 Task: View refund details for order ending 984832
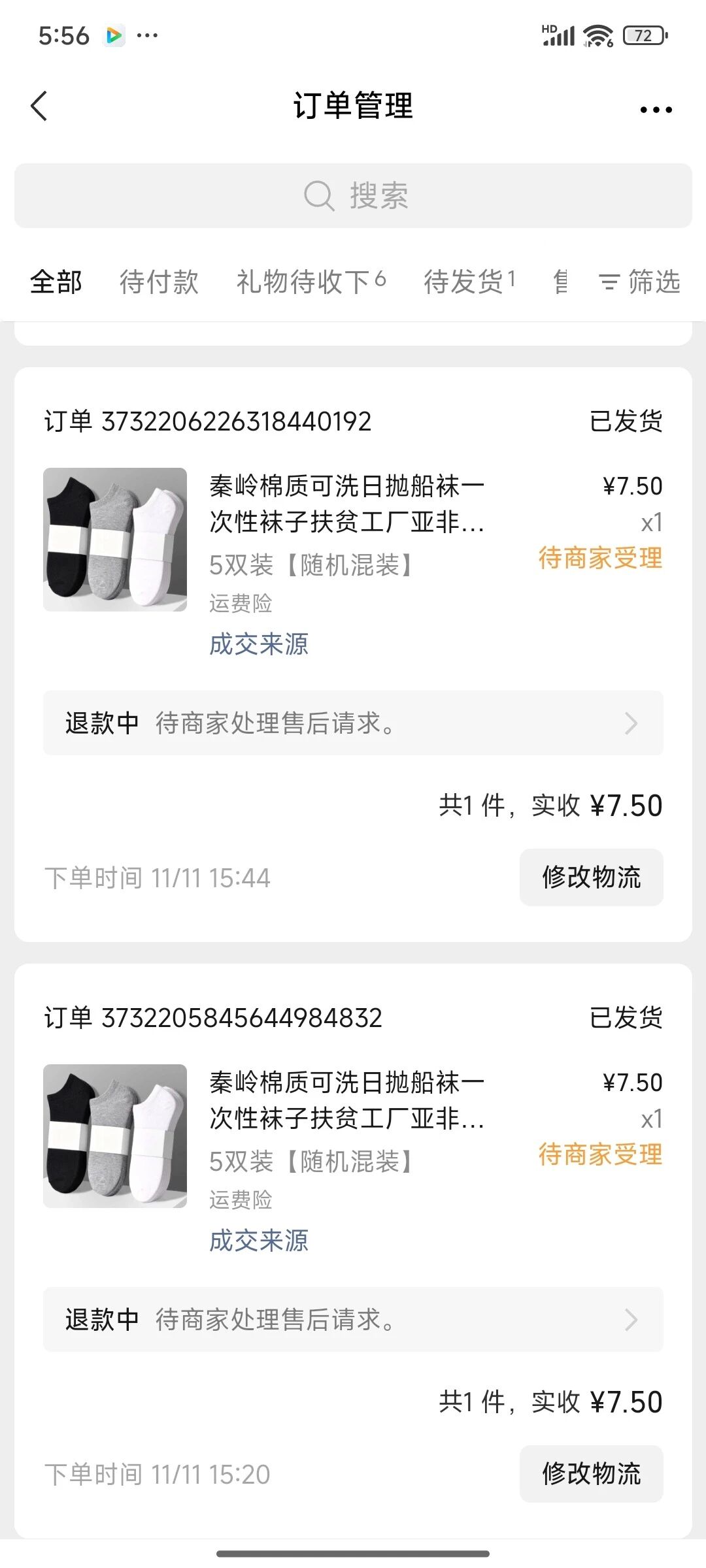point(353,1320)
